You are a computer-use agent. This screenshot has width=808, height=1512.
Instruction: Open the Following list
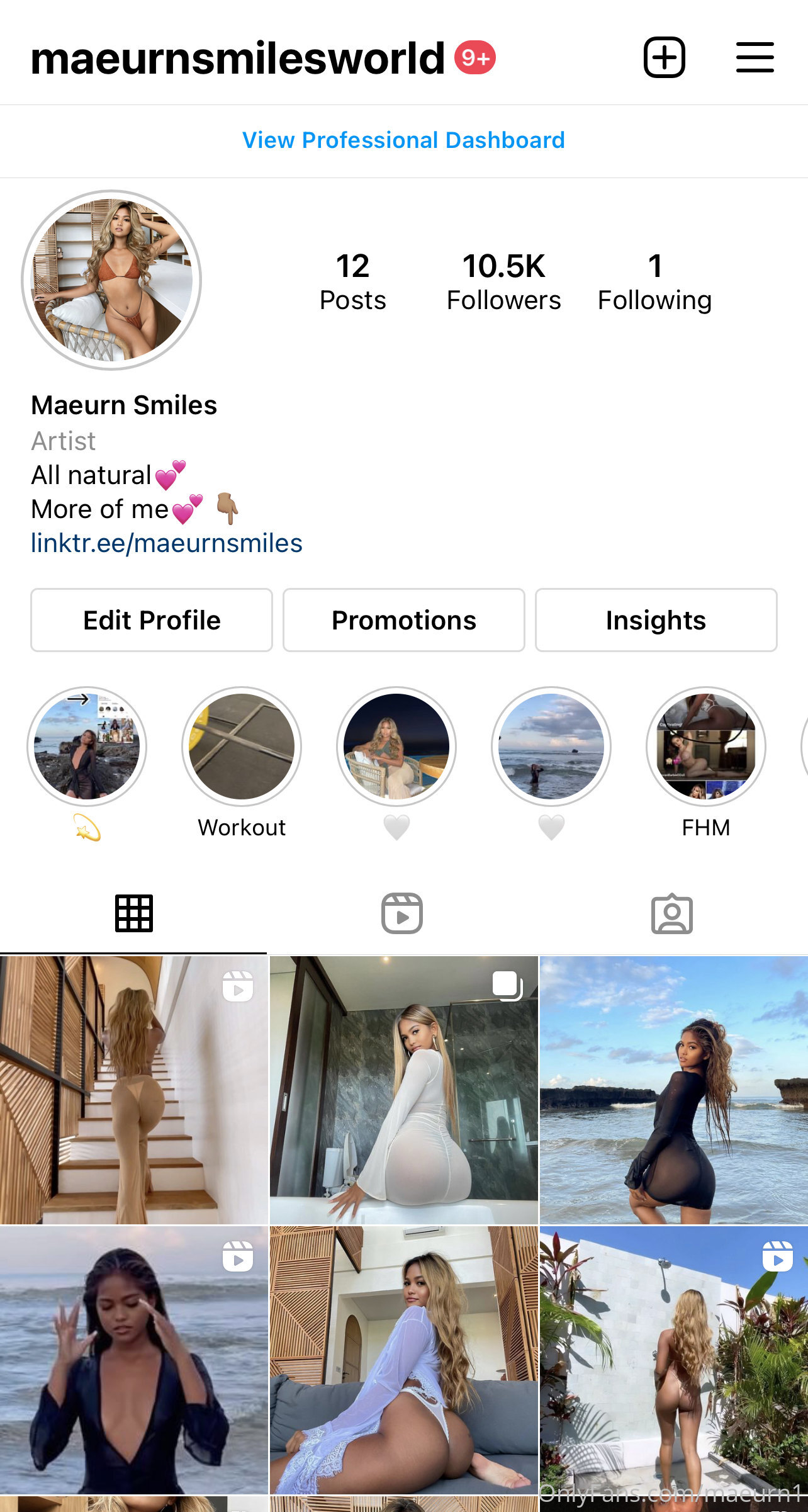654,282
